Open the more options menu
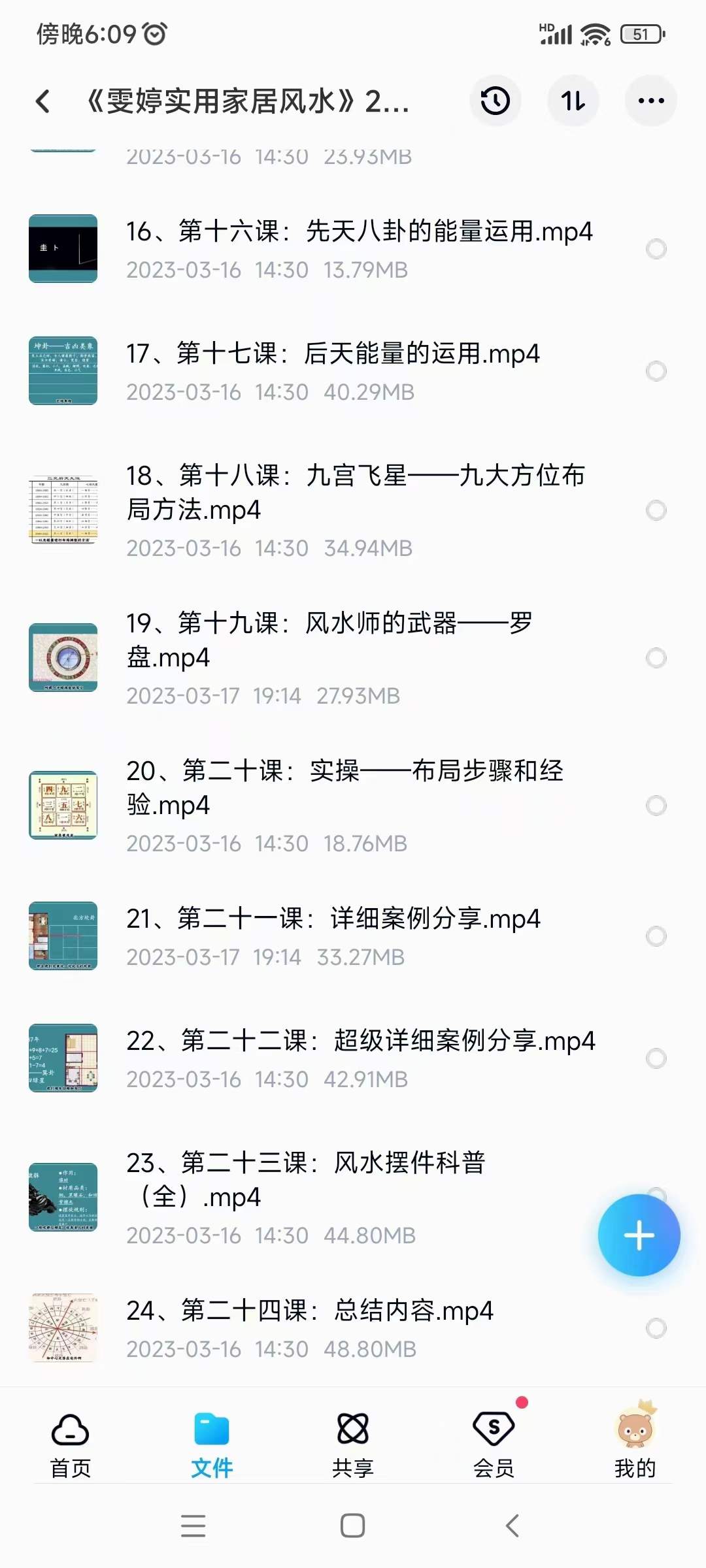Screen dimensions: 706x1568 tap(650, 101)
